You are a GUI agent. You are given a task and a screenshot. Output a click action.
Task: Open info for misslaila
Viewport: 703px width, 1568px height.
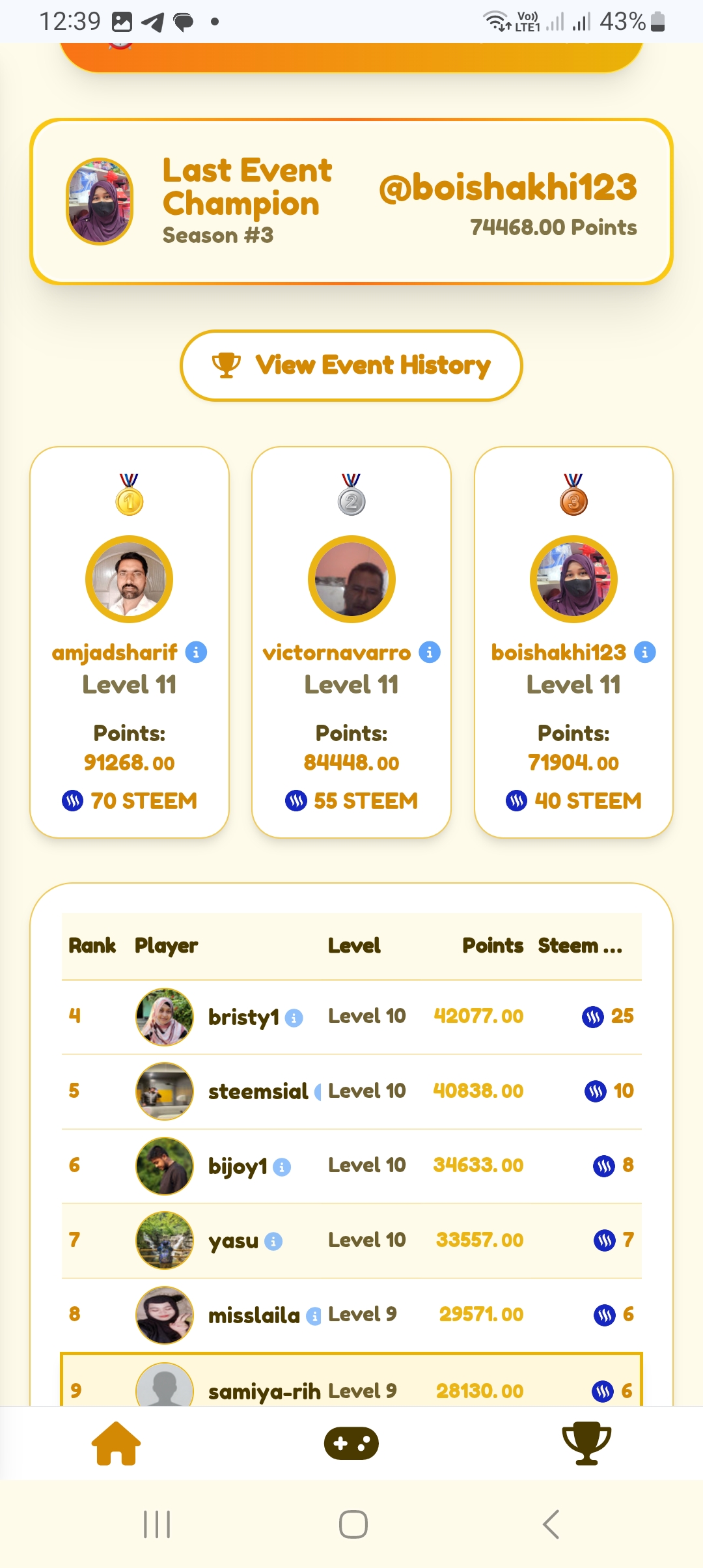(314, 1316)
